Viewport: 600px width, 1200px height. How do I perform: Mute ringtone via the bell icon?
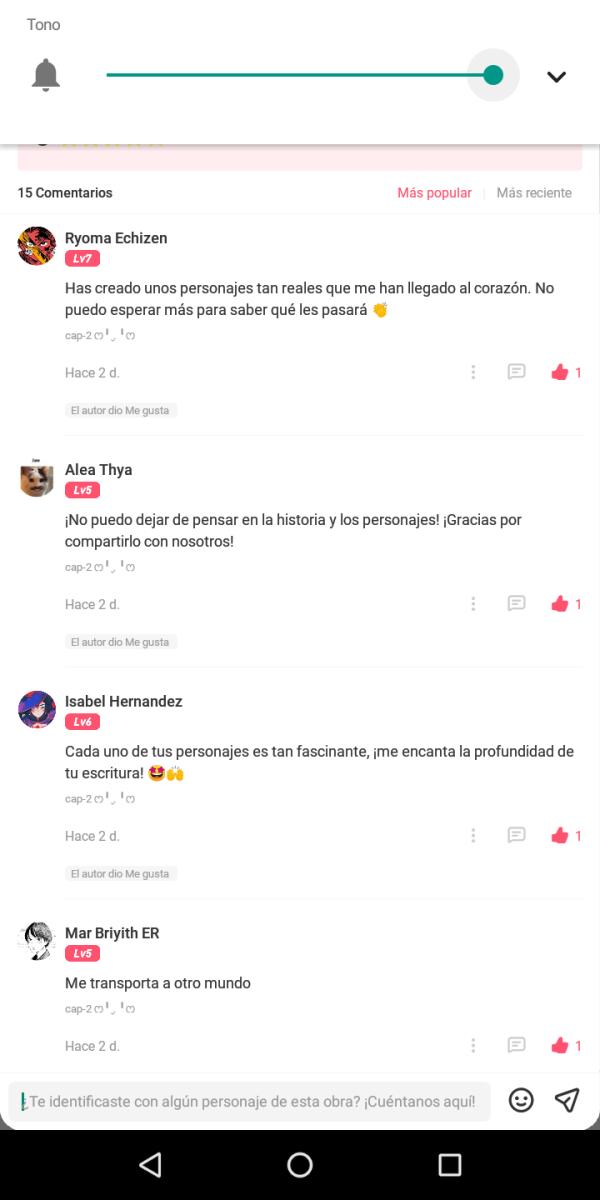[45, 75]
